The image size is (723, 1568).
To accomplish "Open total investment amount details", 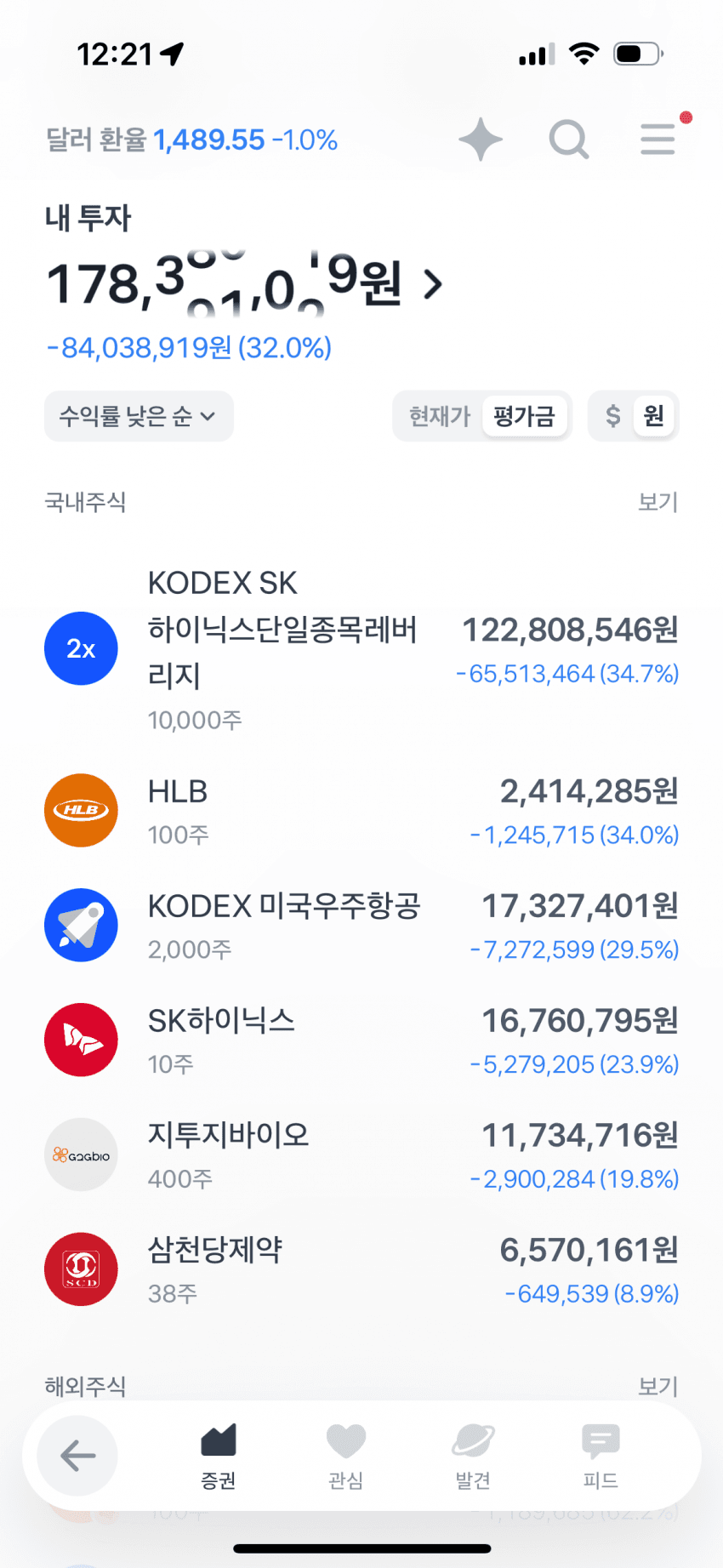I will coord(245,283).
